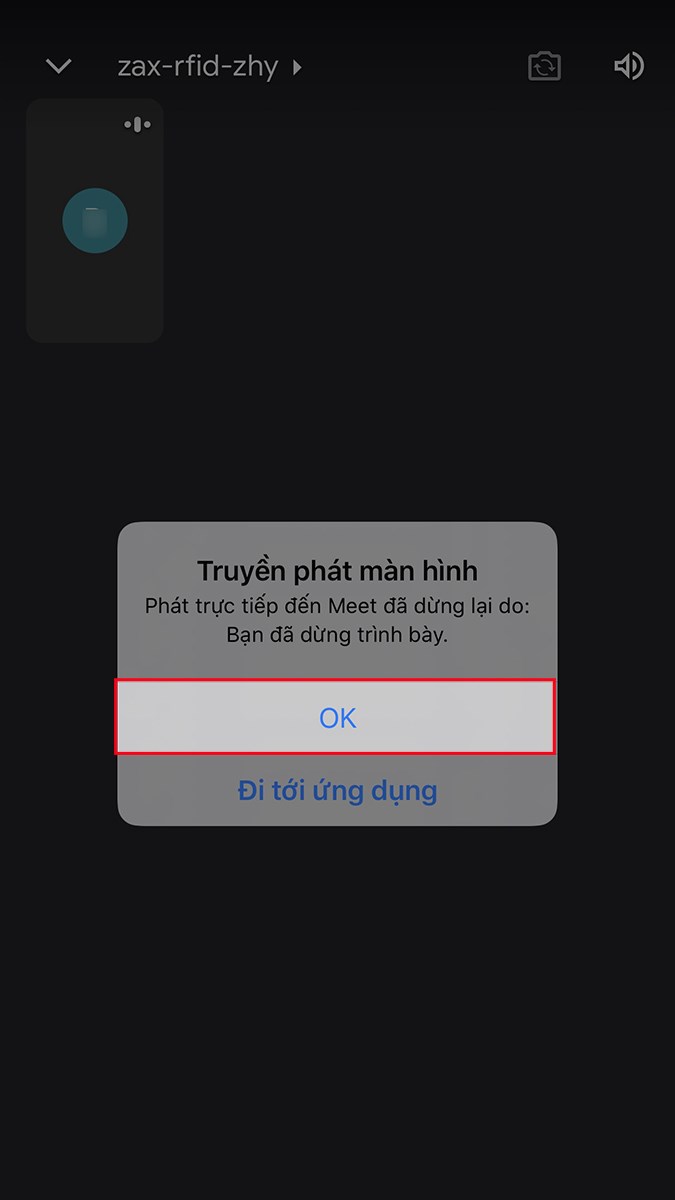Open the self-view participant tile
Viewport: 675px width, 1200px height.
(95, 221)
